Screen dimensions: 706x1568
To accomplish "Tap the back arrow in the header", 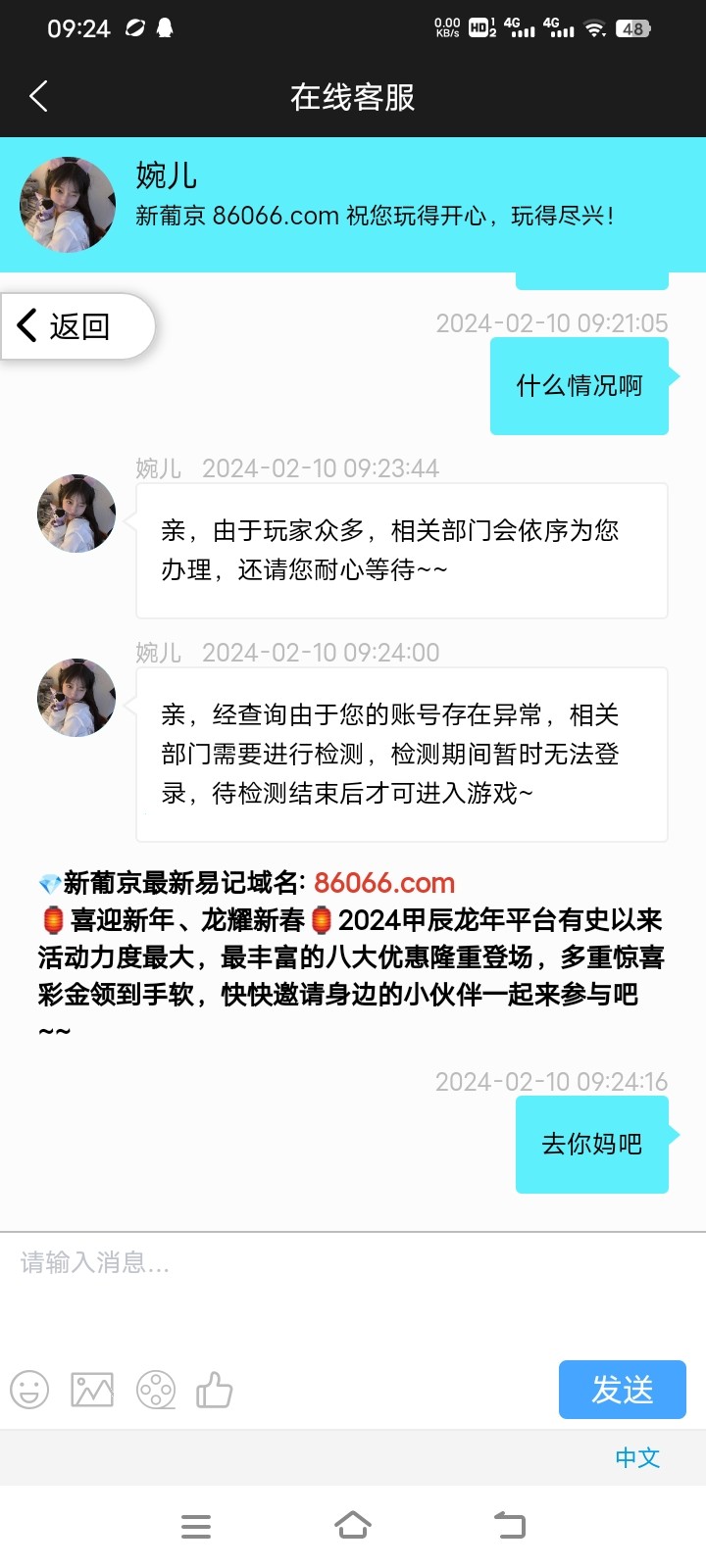I will (x=39, y=96).
